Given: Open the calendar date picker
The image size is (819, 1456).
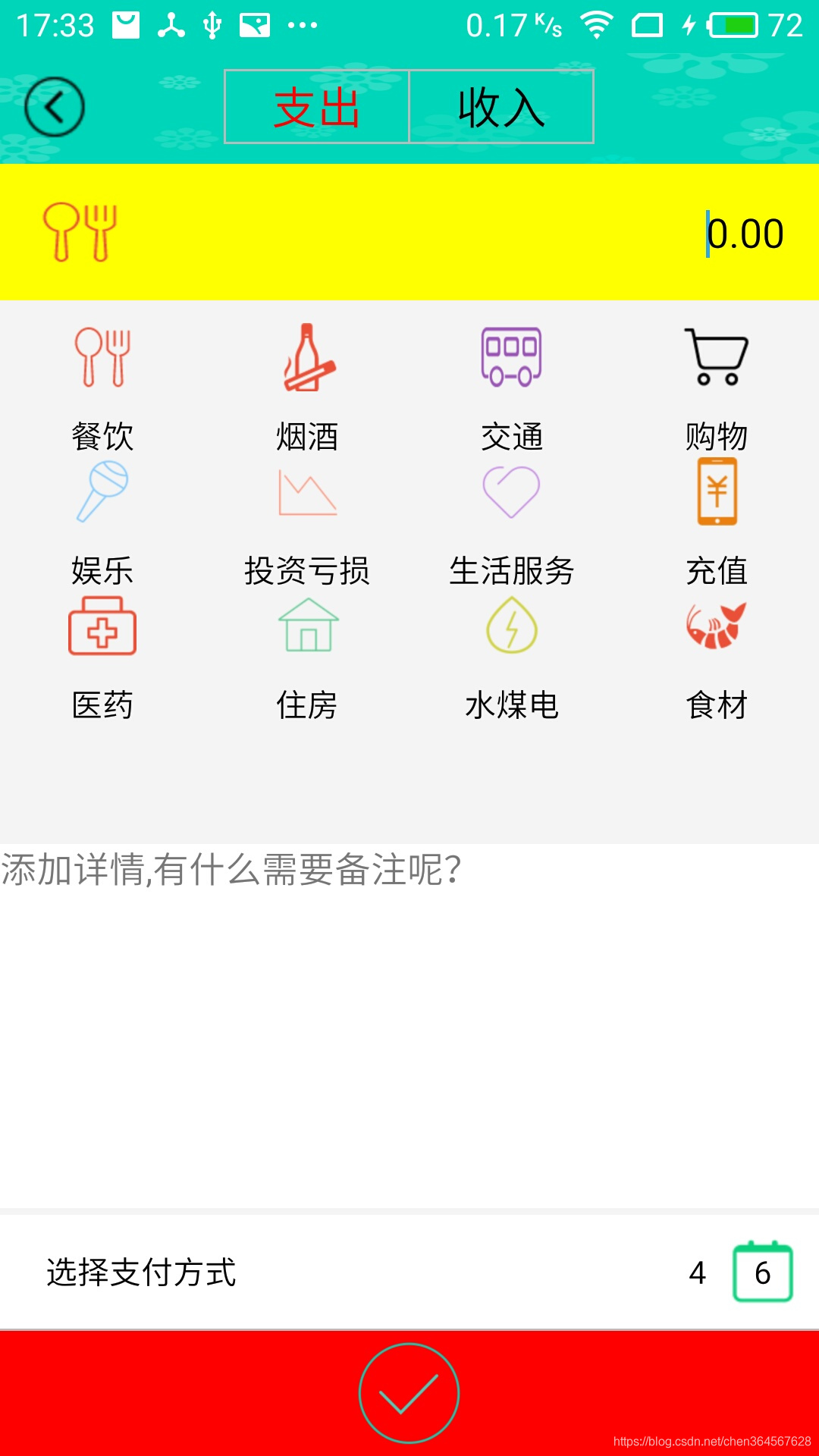Looking at the screenshot, I should coord(763,1272).
